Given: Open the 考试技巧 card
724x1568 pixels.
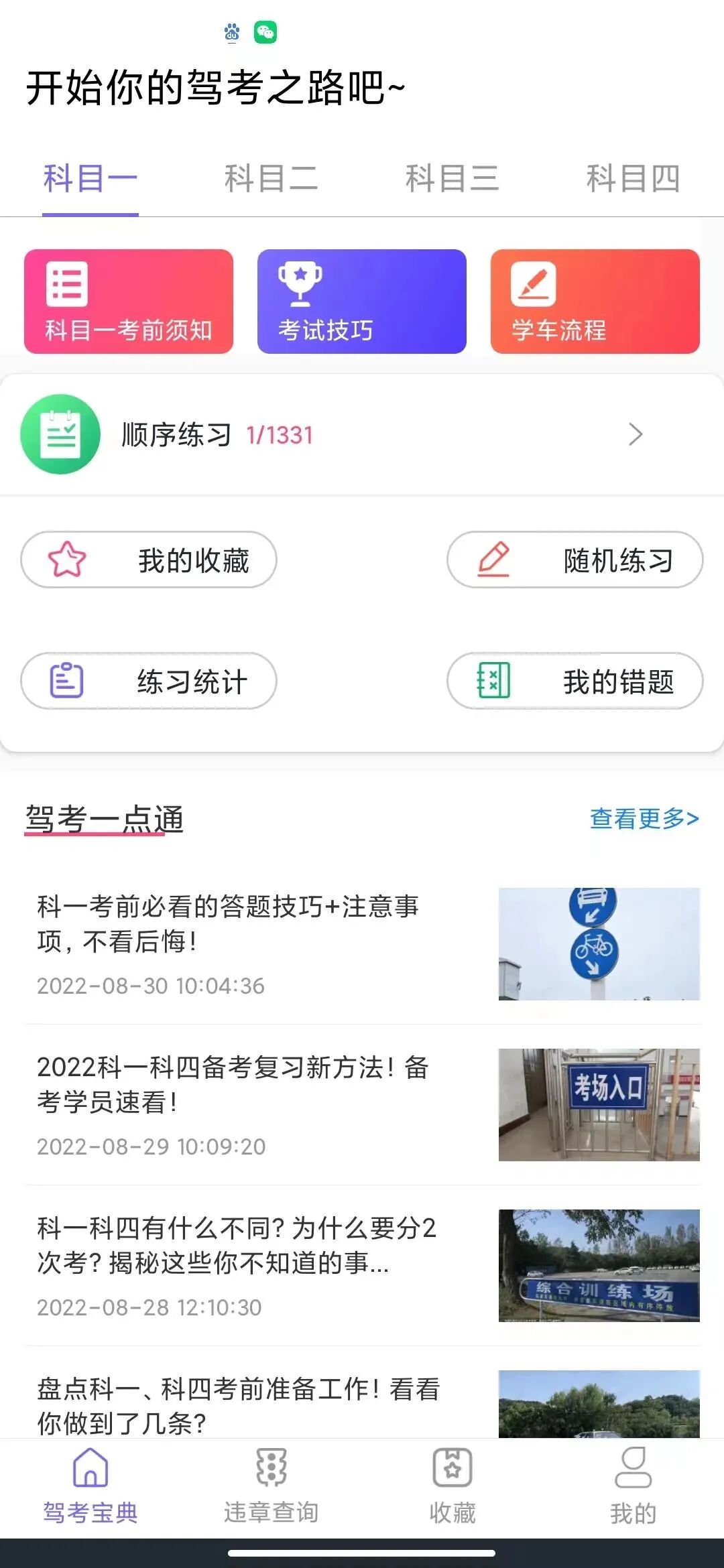Looking at the screenshot, I should [x=362, y=302].
